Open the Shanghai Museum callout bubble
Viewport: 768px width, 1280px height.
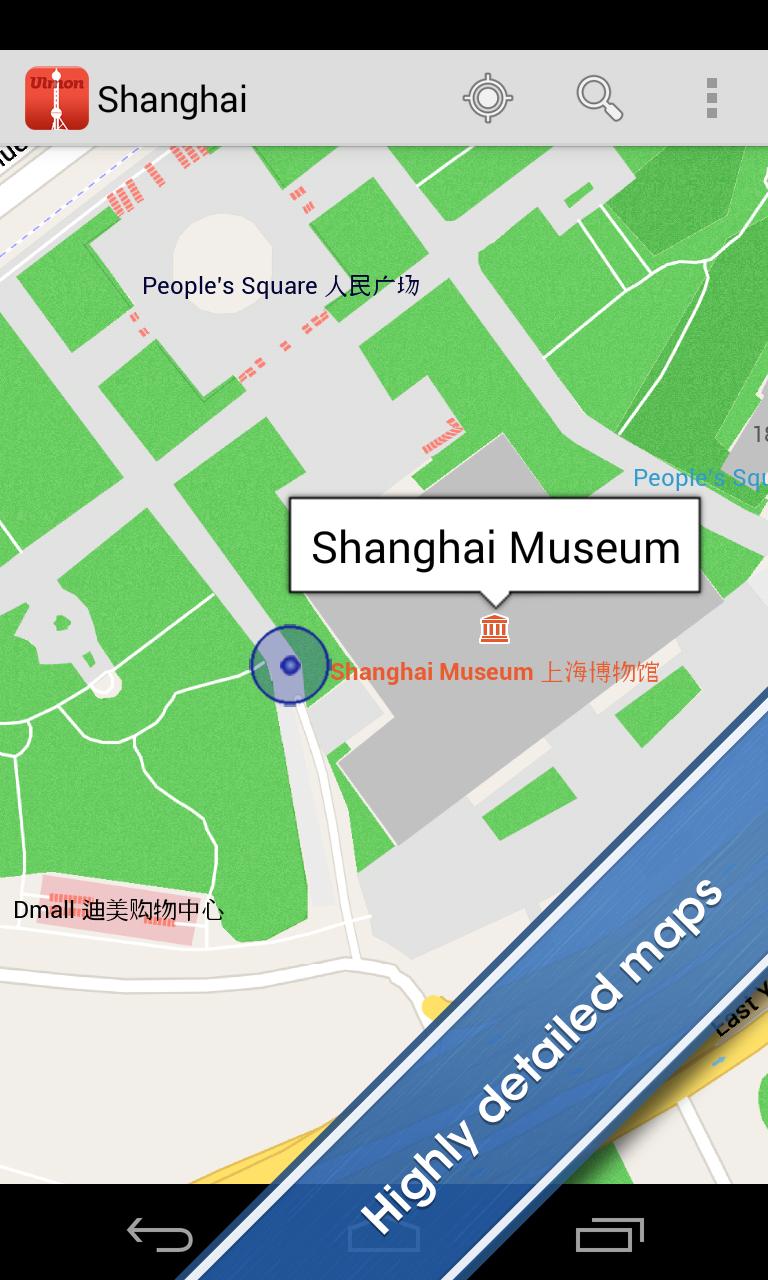click(495, 546)
